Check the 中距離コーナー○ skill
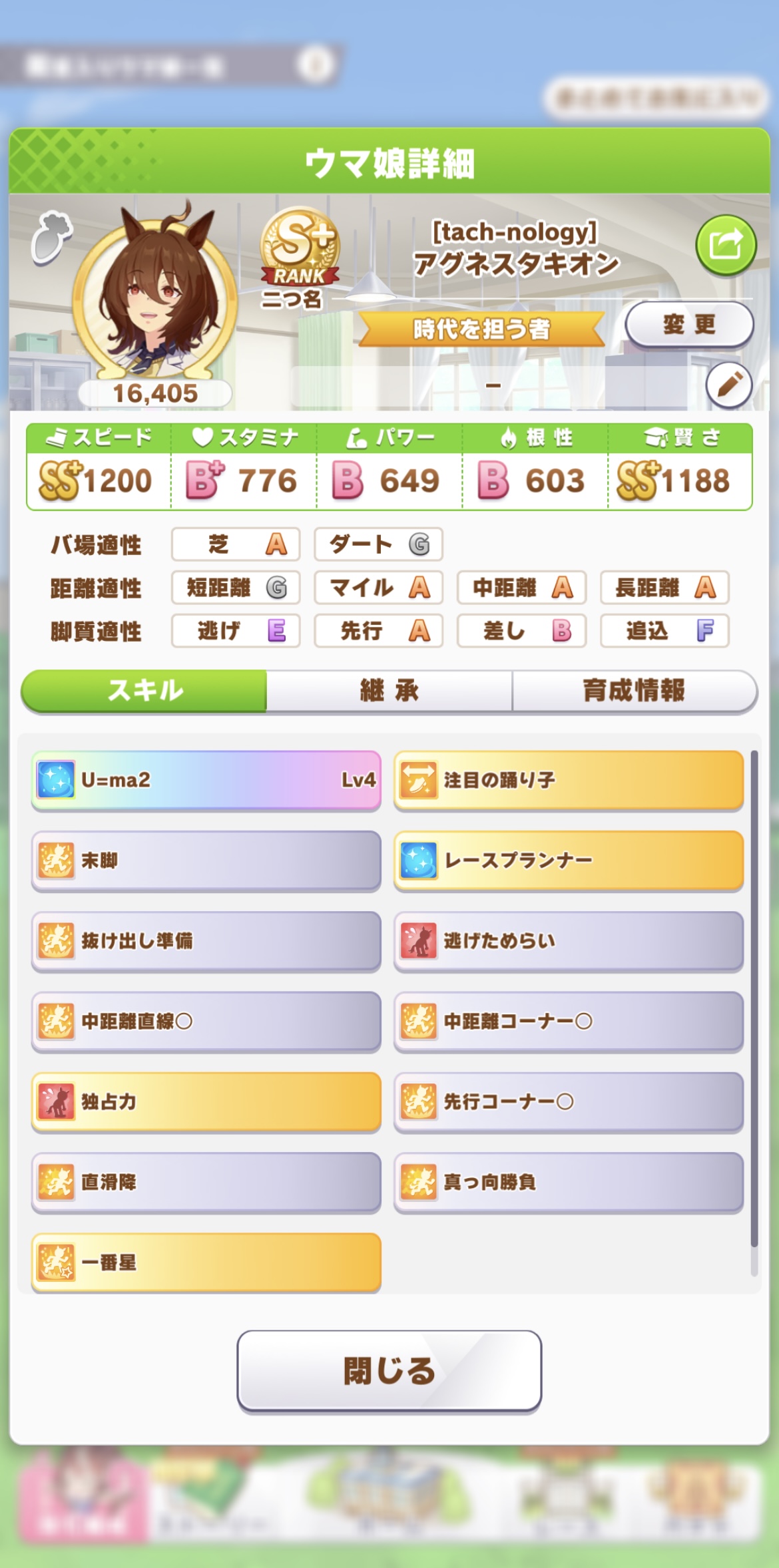Viewport: 779px width, 1568px height. pyautogui.click(x=569, y=1022)
